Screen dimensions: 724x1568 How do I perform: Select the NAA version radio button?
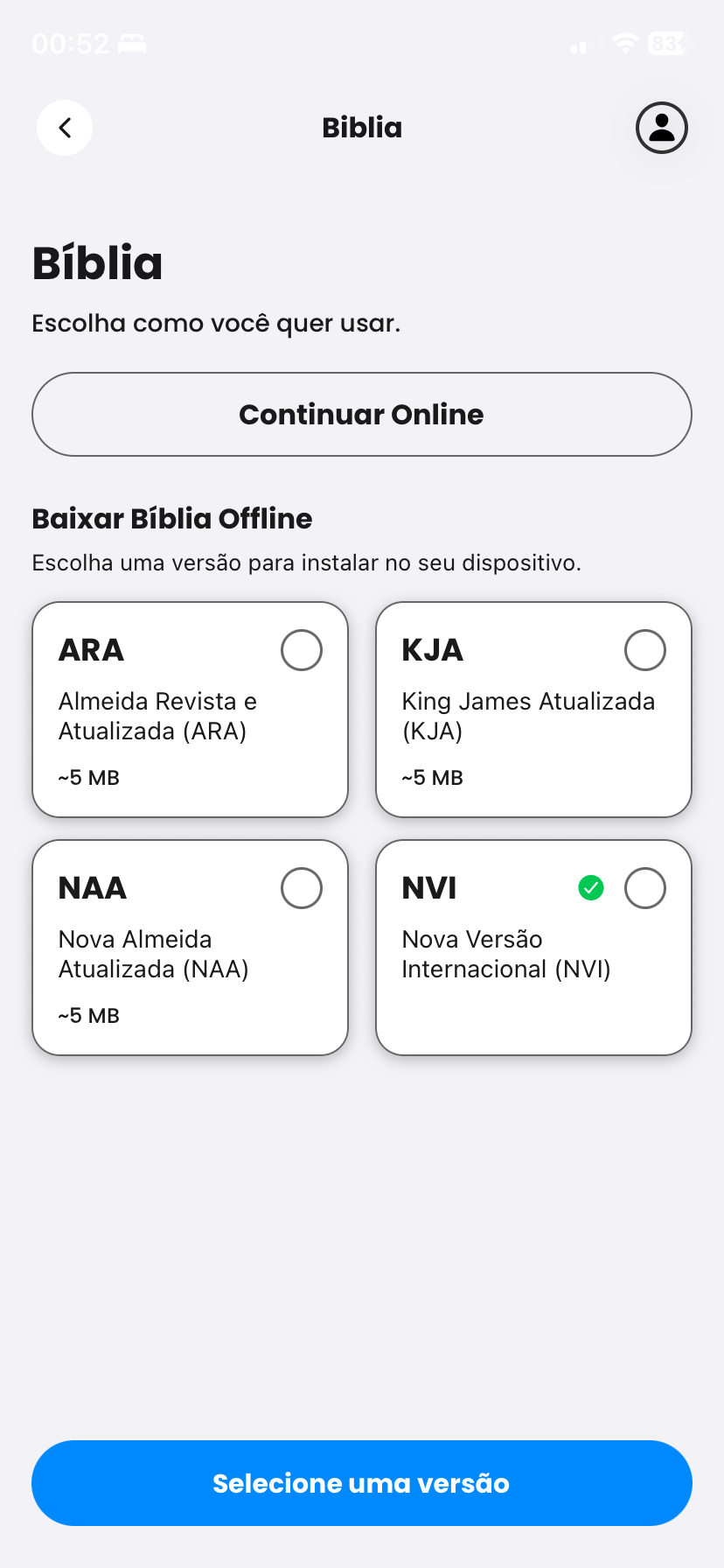click(301, 887)
